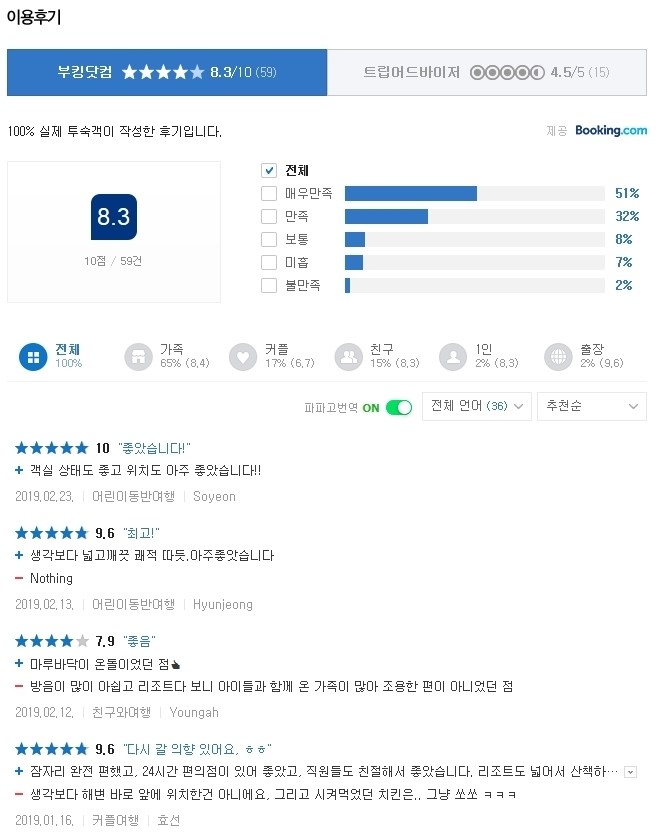Check the 만족 rating filter
The image size is (658, 839).
click(268, 216)
